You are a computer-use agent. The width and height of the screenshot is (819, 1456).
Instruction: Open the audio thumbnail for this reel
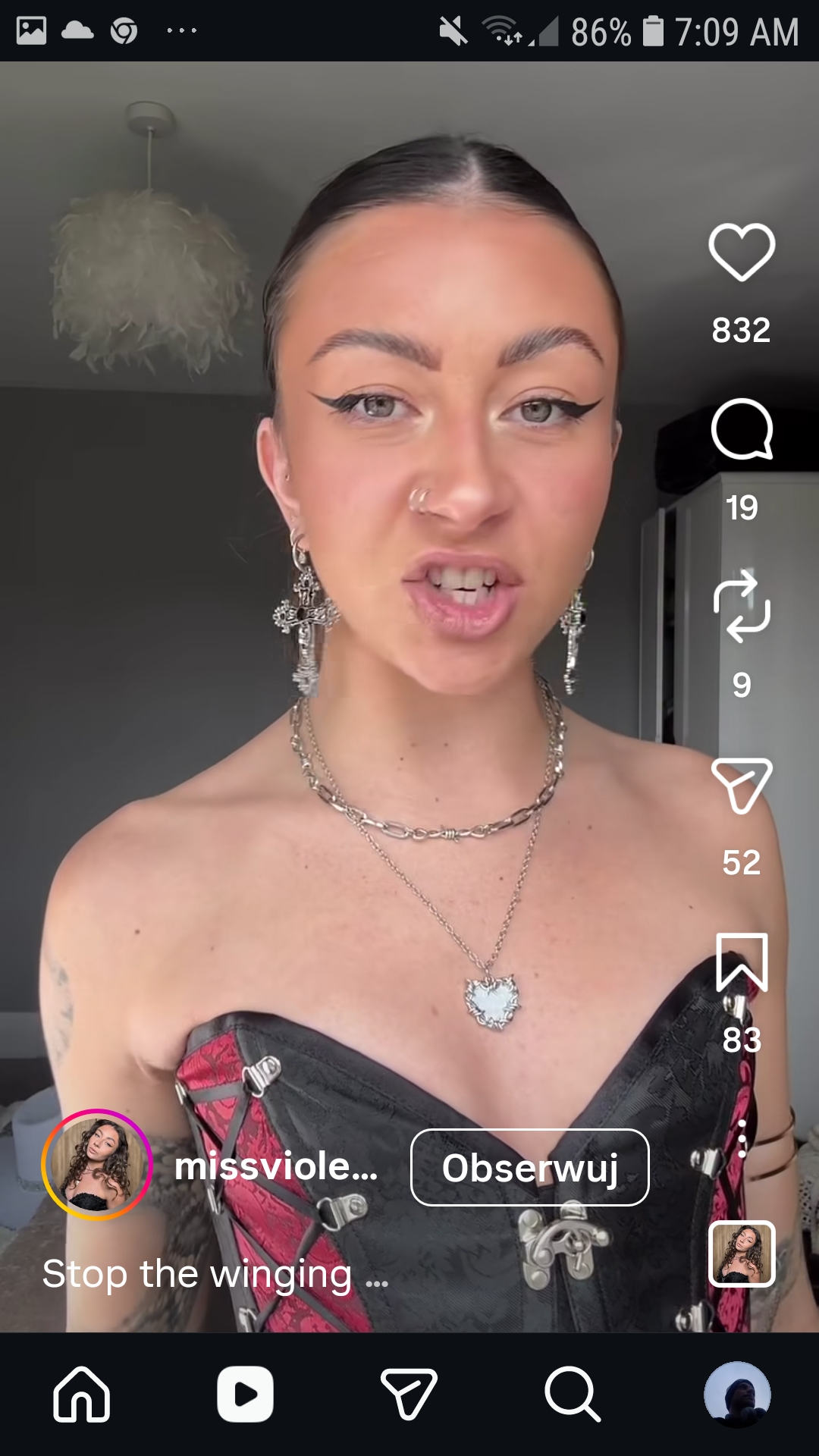click(742, 1254)
